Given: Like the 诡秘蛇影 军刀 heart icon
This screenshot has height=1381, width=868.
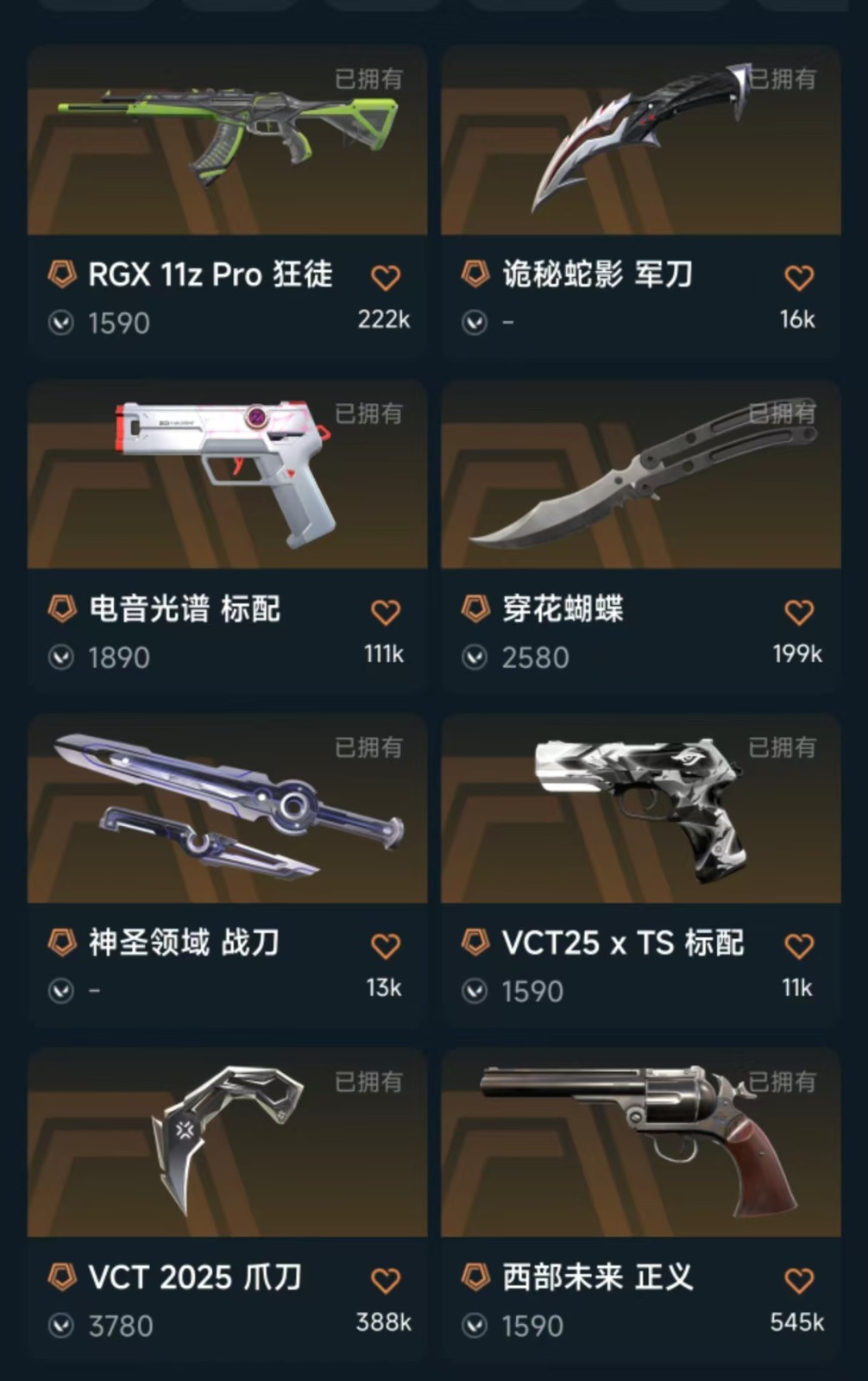Looking at the screenshot, I should coord(798,278).
